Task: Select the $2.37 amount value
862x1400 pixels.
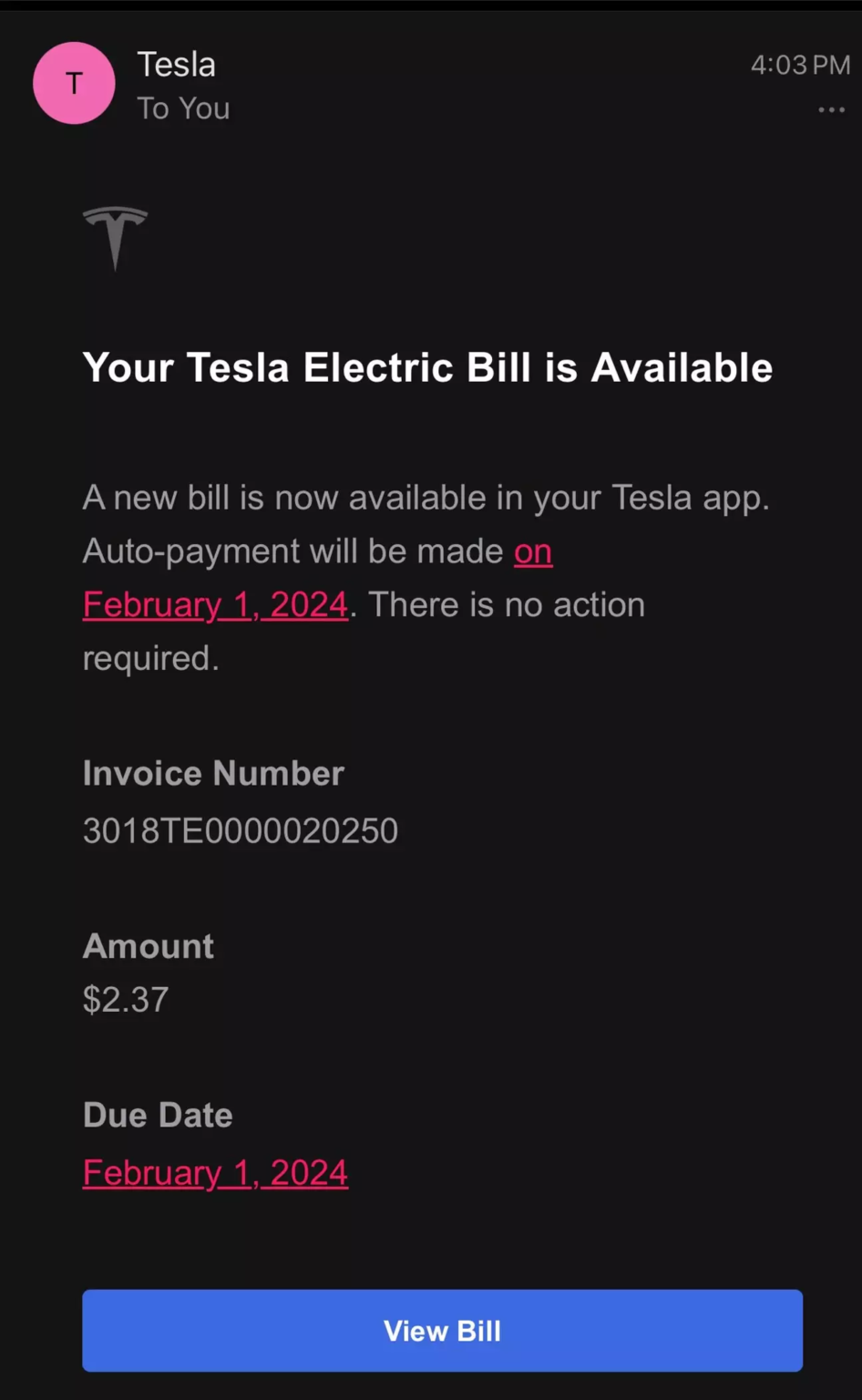Action: 125,999
